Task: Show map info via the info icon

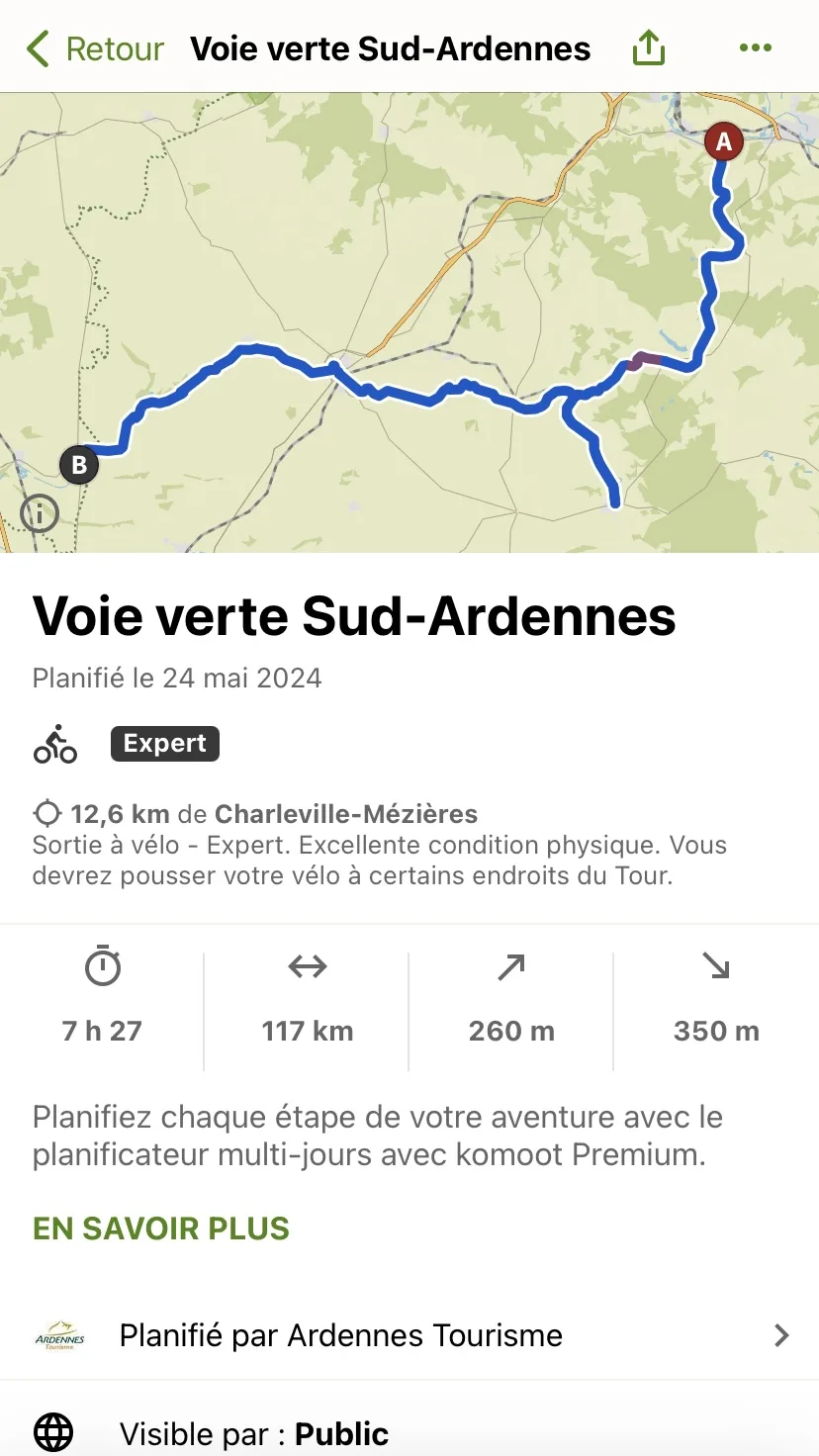Action: pos(40,513)
